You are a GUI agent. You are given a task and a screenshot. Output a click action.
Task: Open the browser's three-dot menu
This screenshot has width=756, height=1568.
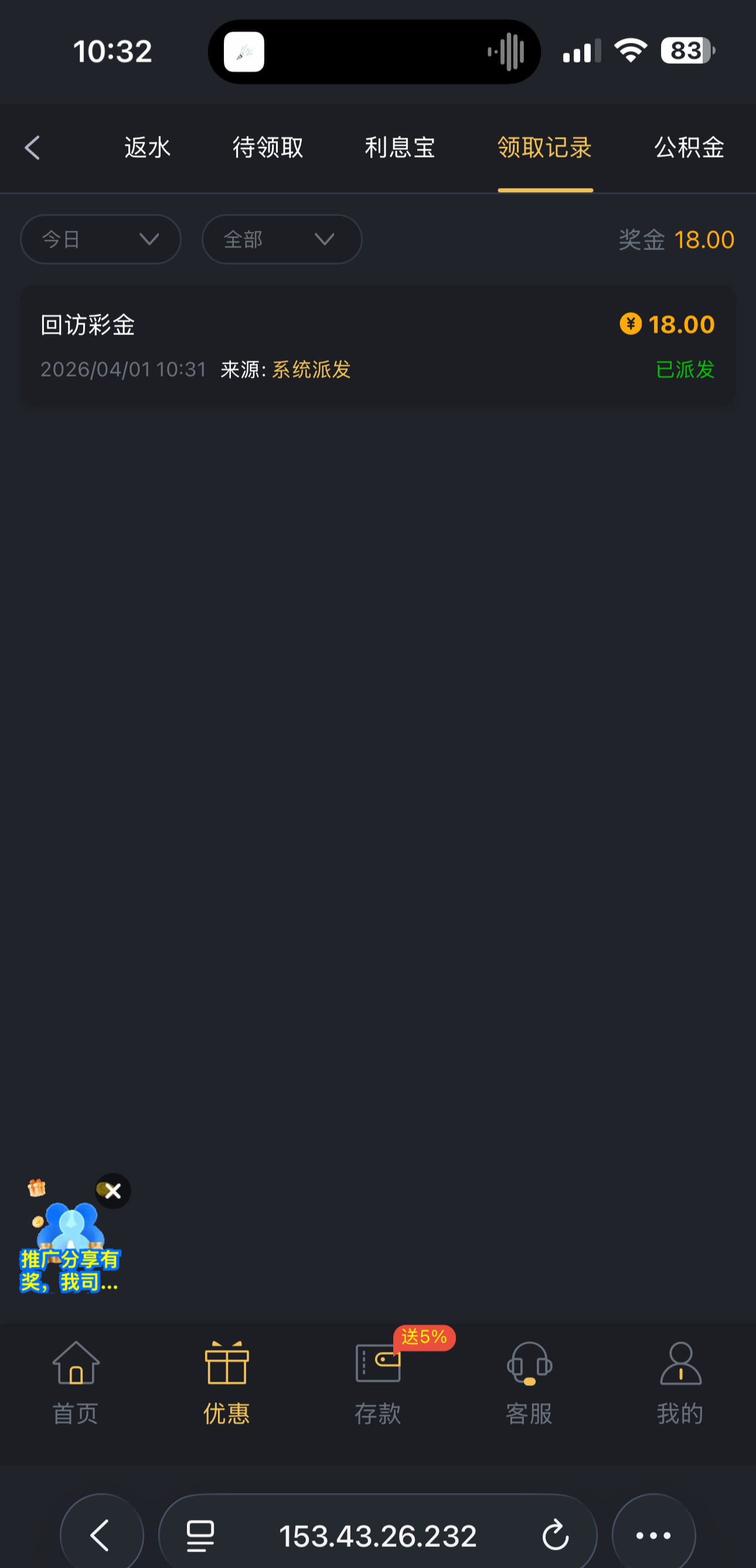pyautogui.click(x=653, y=1535)
